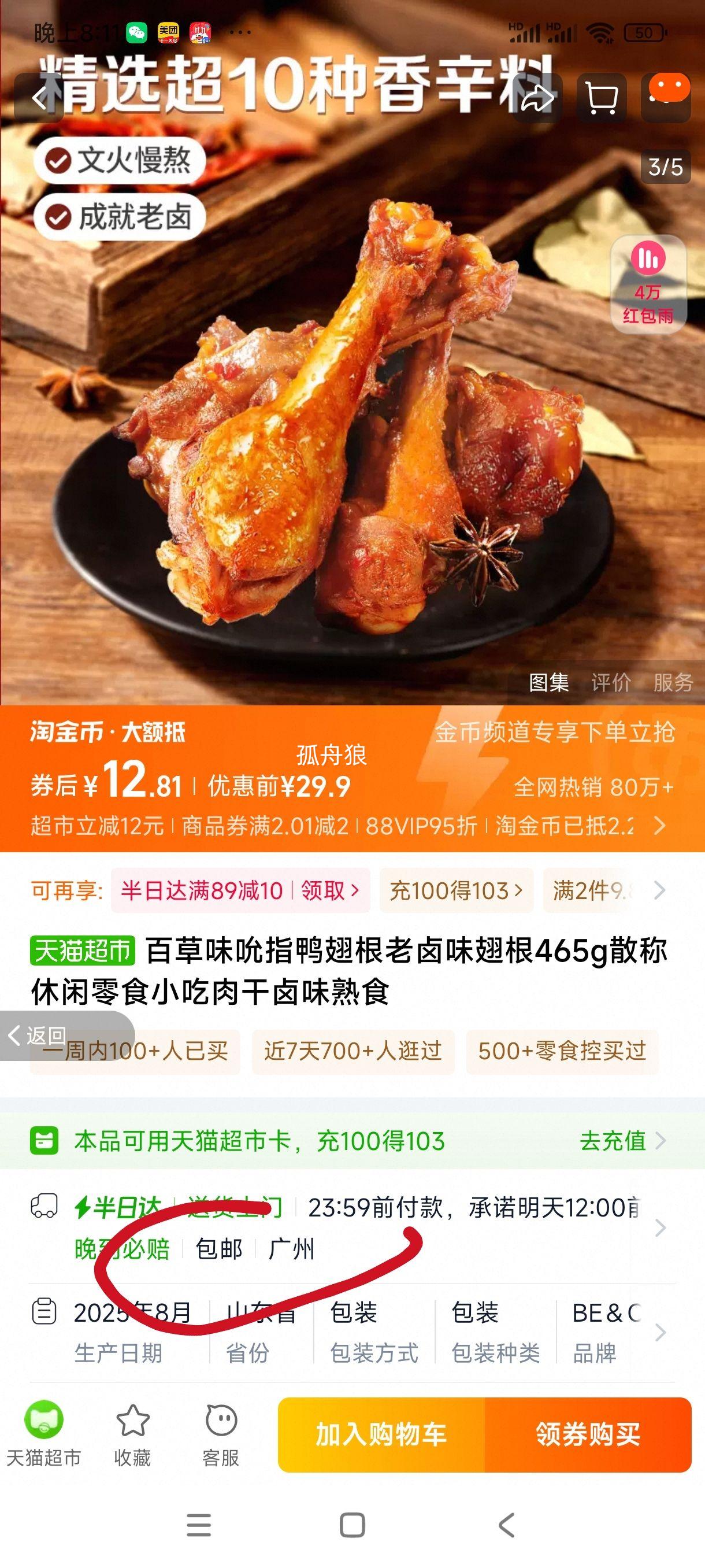Image resolution: width=705 pixels, height=1568 pixels.
Task: View product specs row with 生产日期
Action: (660, 1333)
